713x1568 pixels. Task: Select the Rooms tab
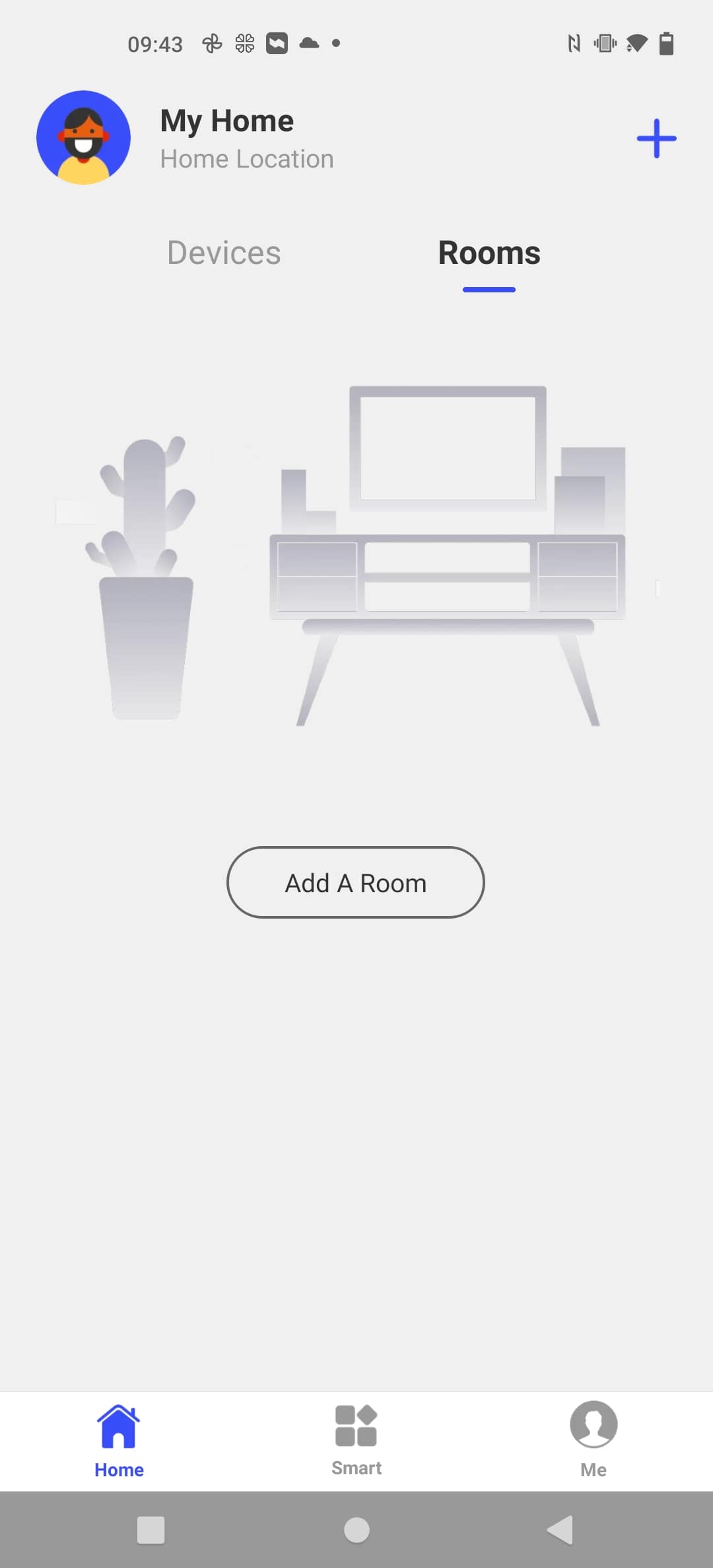pos(489,253)
